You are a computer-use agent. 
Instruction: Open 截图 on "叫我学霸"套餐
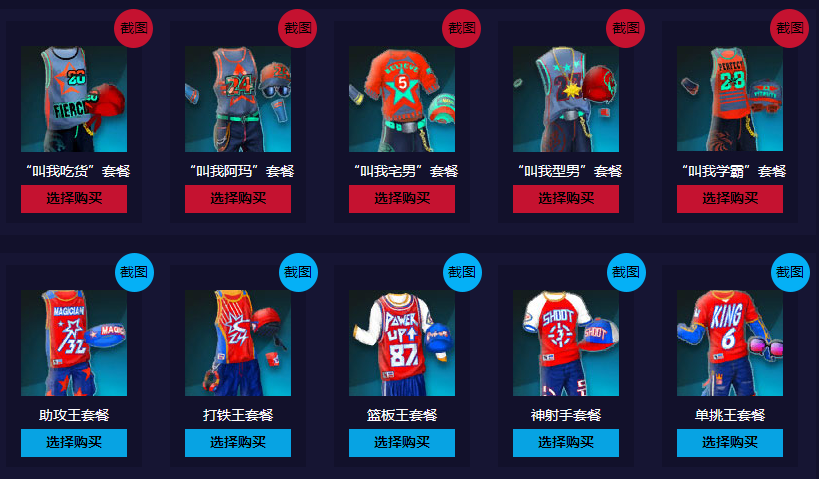point(790,28)
